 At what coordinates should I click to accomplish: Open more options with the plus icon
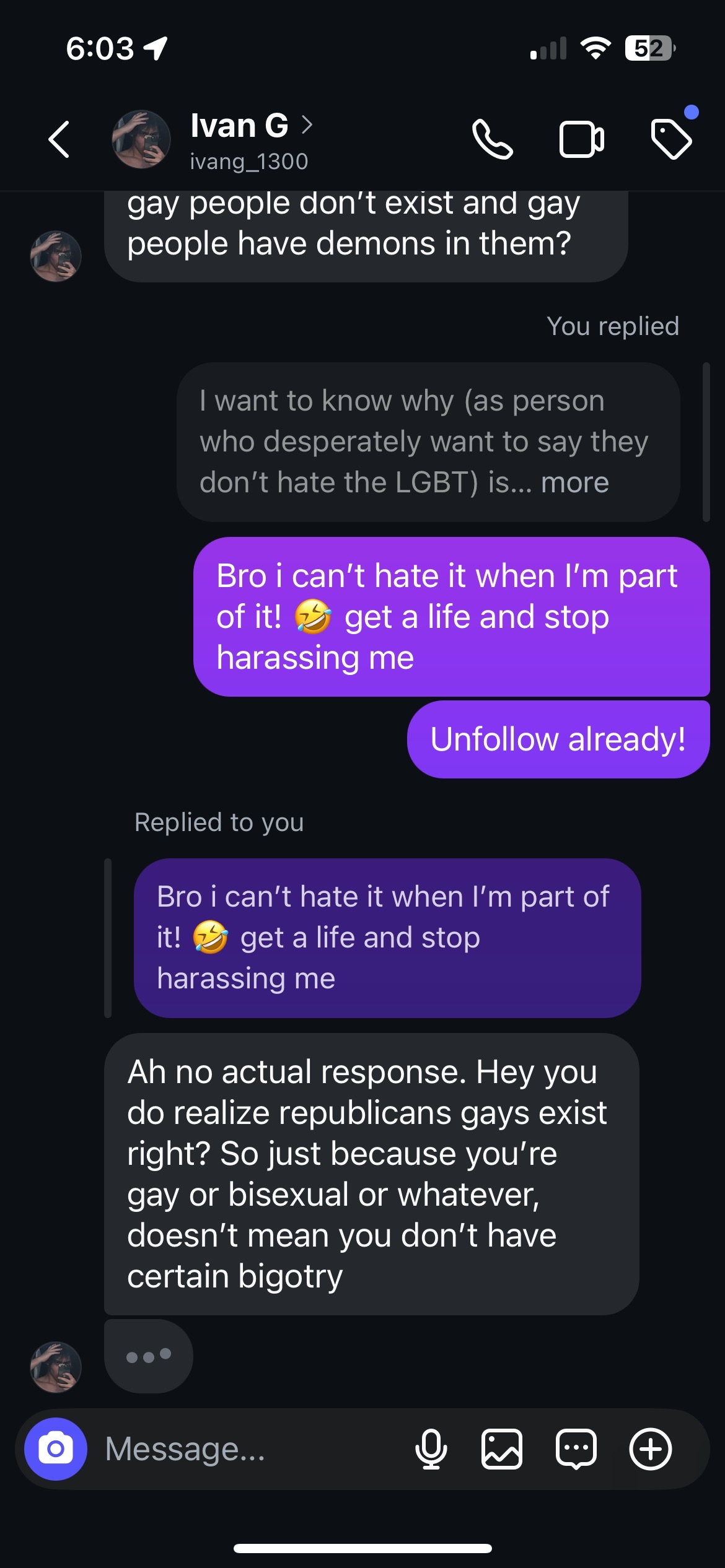coord(650,1449)
